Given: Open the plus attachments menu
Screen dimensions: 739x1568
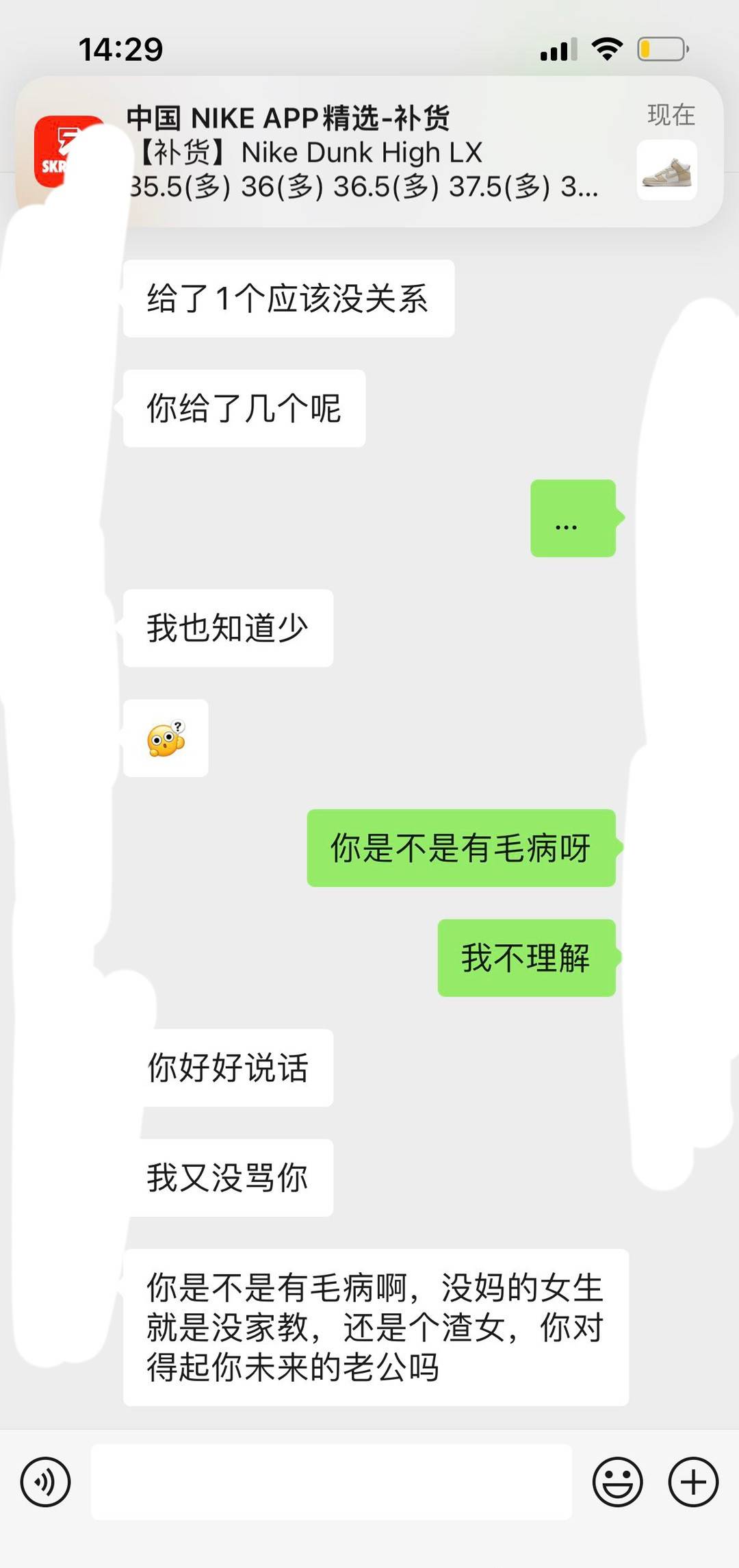Looking at the screenshot, I should [x=693, y=1482].
